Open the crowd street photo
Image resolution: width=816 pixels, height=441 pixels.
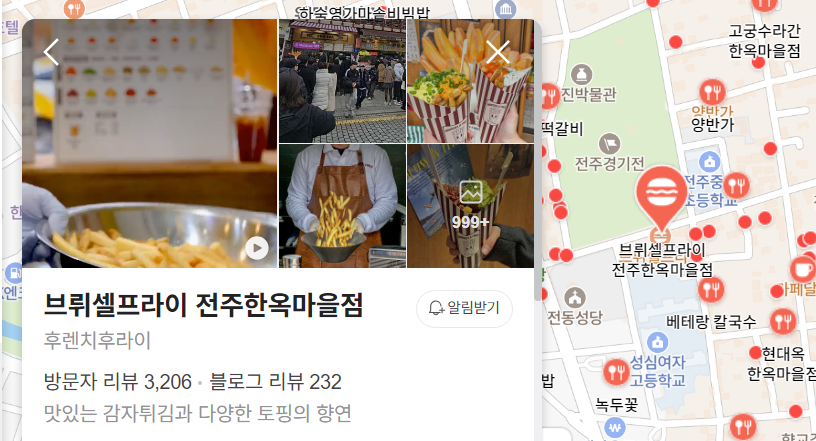click(342, 81)
